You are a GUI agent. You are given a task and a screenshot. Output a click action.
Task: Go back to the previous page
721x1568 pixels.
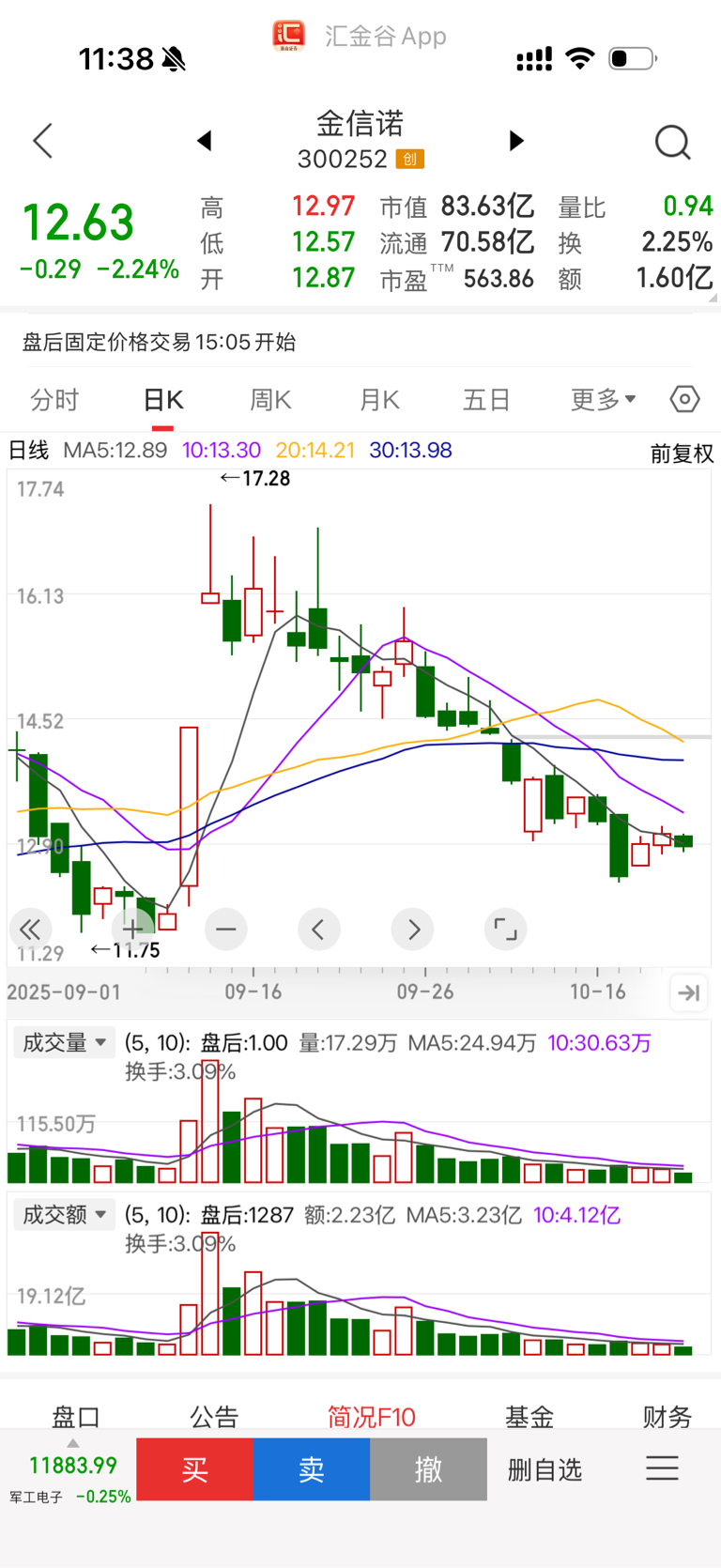click(42, 142)
